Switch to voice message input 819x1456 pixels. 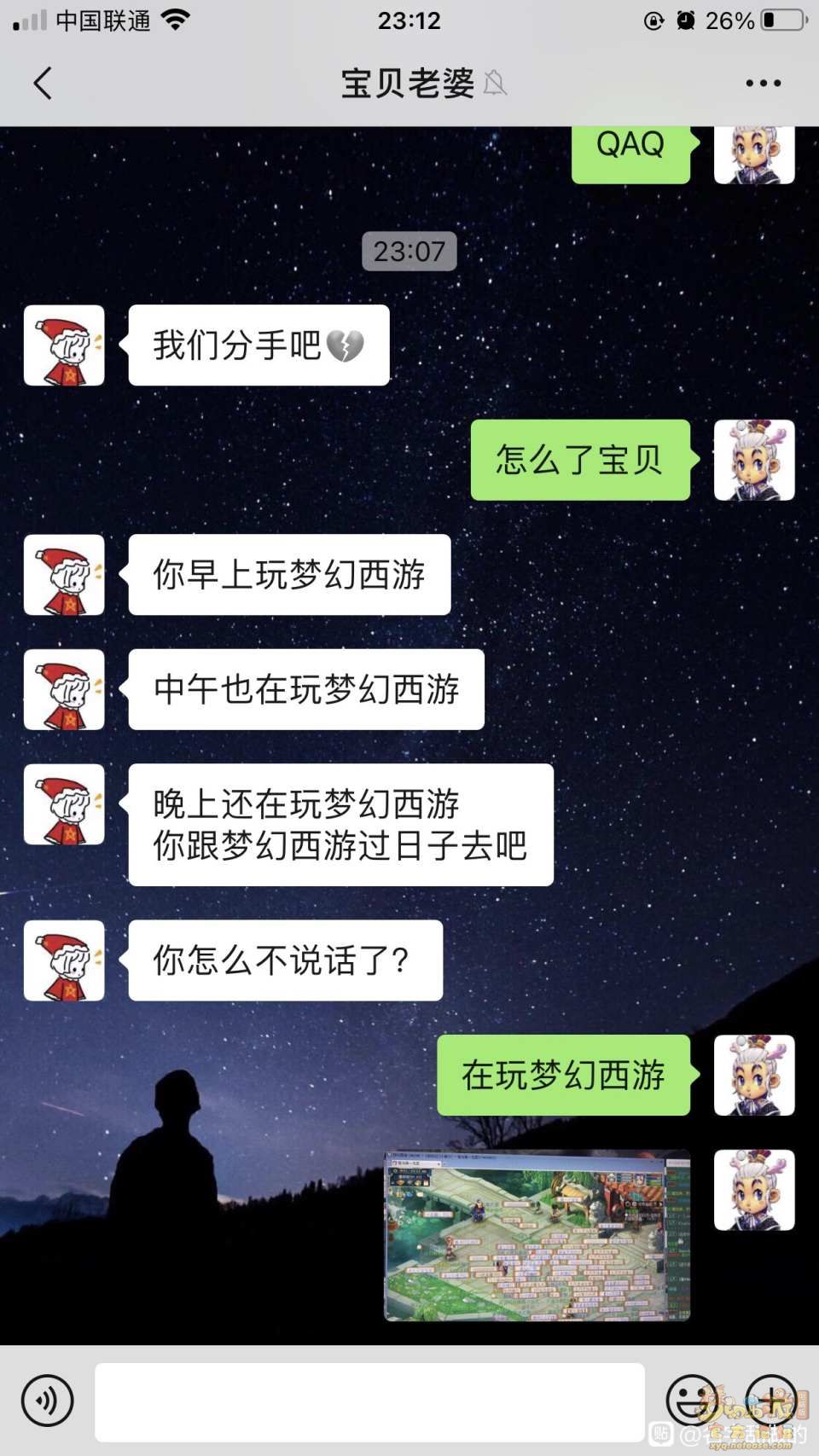48,1401
